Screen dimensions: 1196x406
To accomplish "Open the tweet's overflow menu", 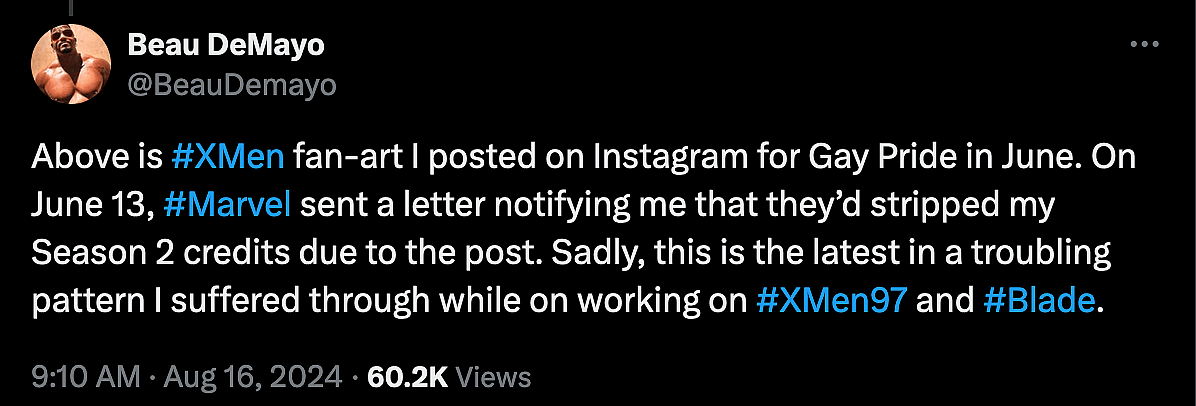I will click(1145, 46).
